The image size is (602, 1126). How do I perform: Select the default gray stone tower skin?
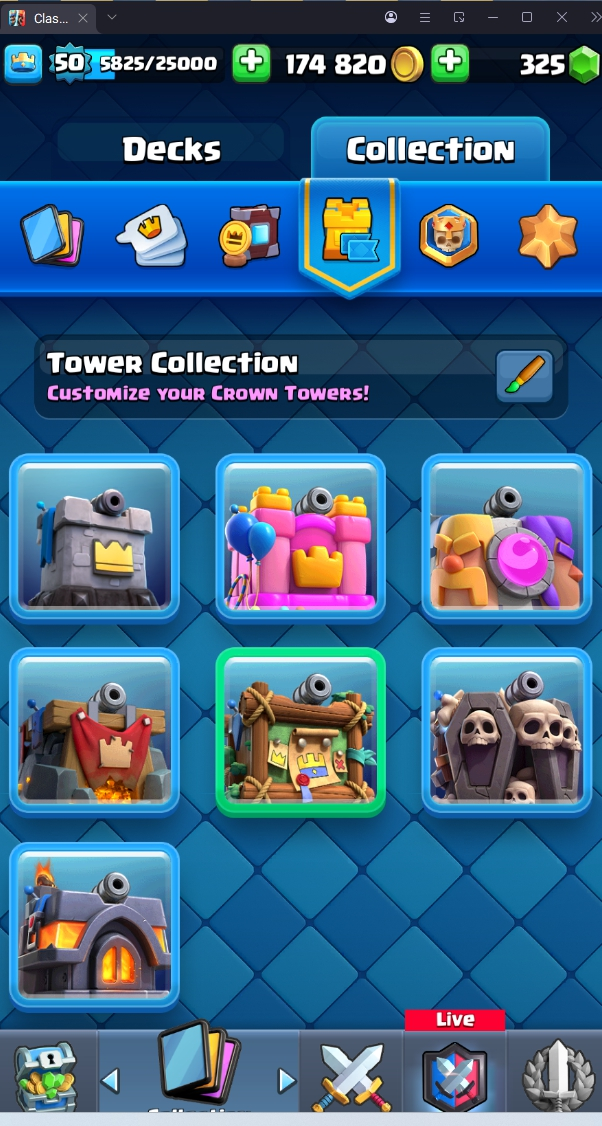point(95,538)
